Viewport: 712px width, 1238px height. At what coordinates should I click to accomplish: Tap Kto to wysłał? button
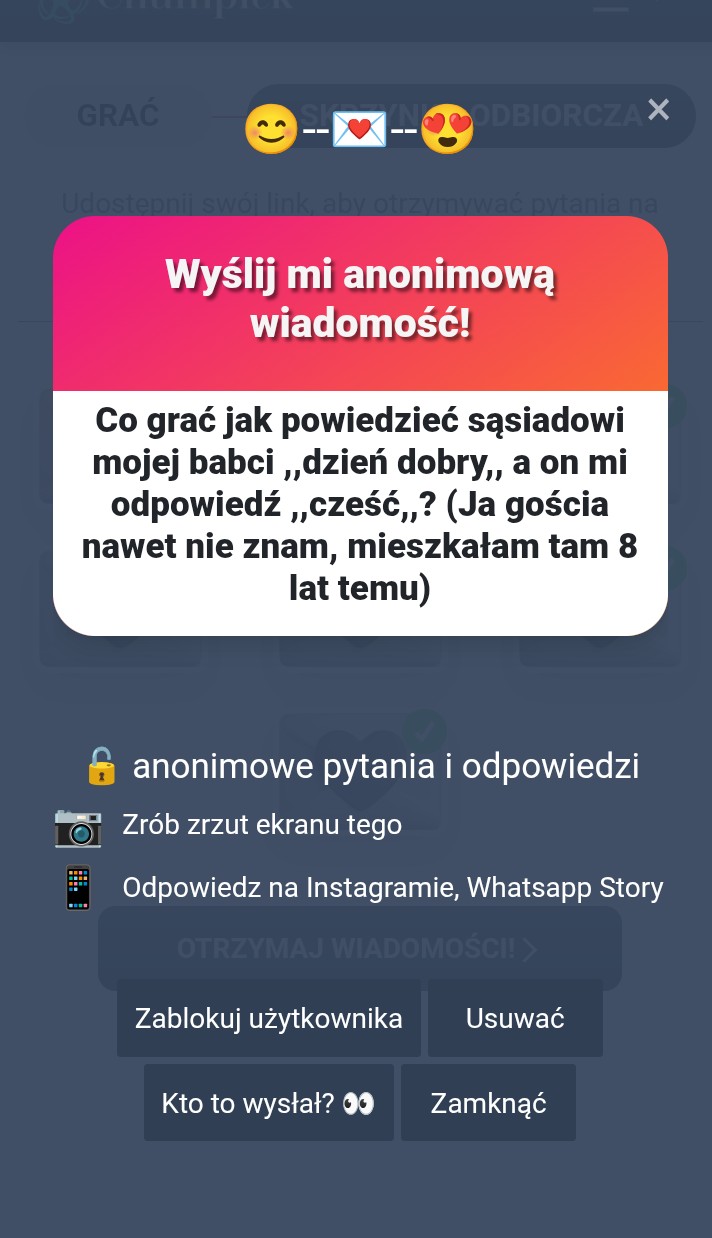click(x=268, y=1103)
